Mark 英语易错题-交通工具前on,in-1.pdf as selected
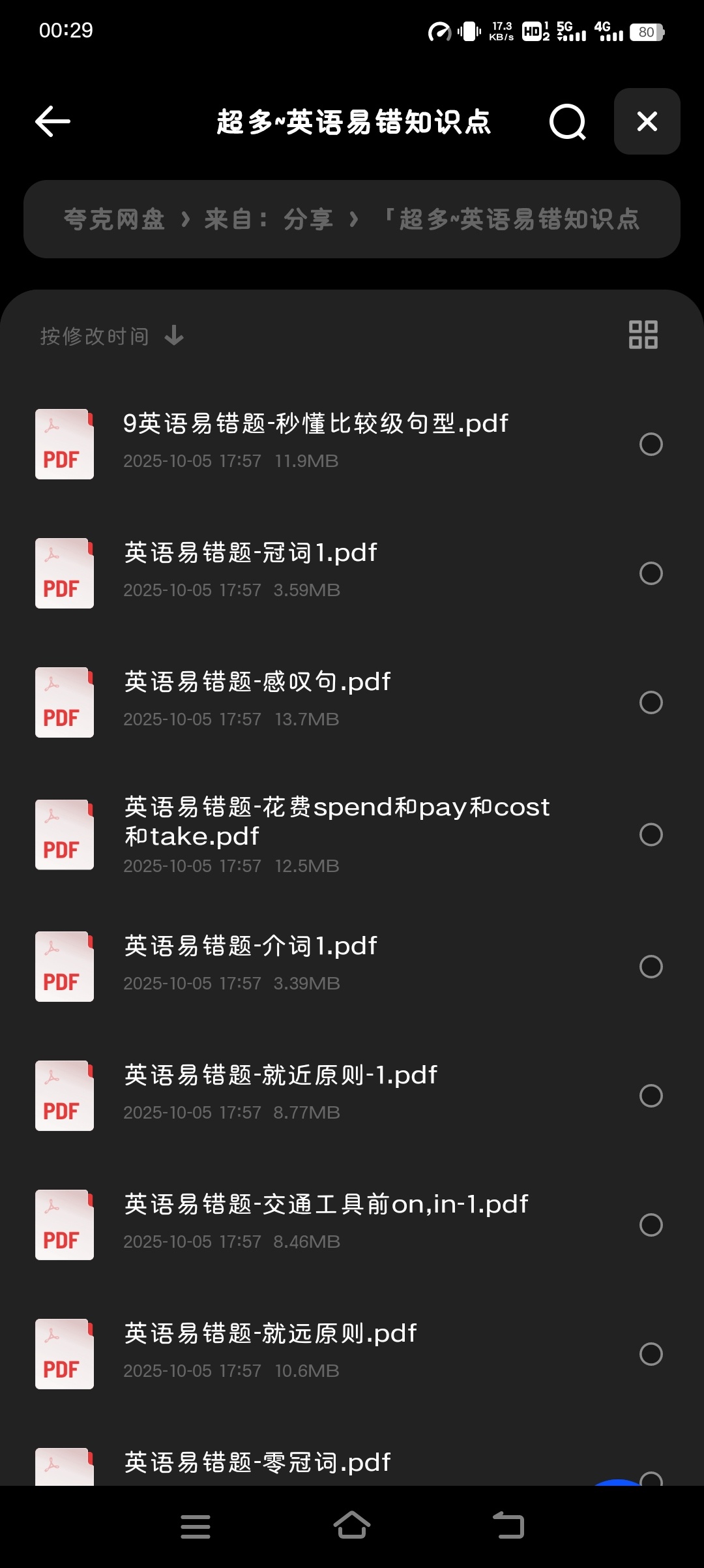Image resolution: width=704 pixels, height=1568 pixels. (650, 1225)
